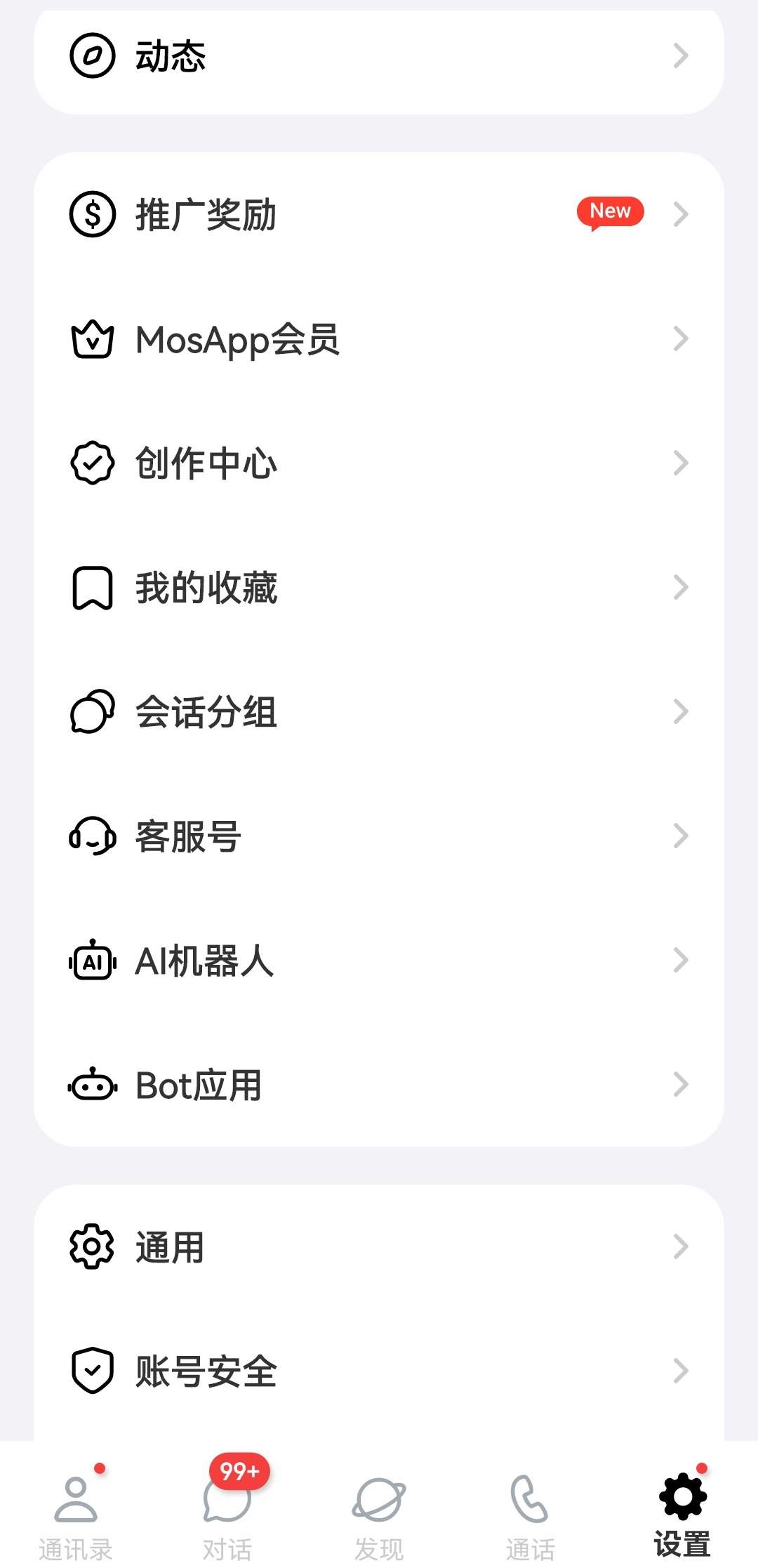This screenshot has height=1568, width=758.
Task: Expand the MosApp会员 chevron arrow
Action: click(x=680, y=339)
